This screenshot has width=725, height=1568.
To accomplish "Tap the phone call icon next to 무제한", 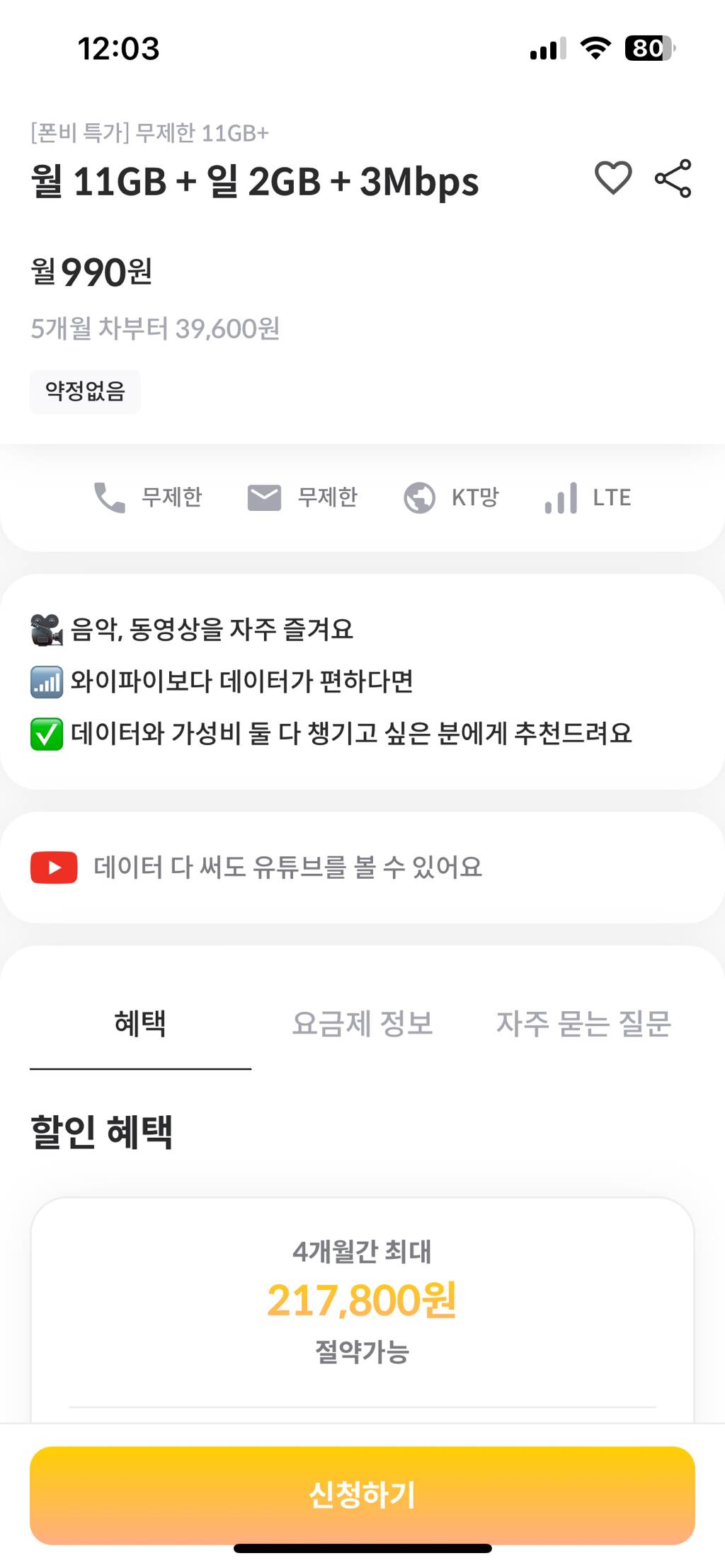I will tap(108, 497).
